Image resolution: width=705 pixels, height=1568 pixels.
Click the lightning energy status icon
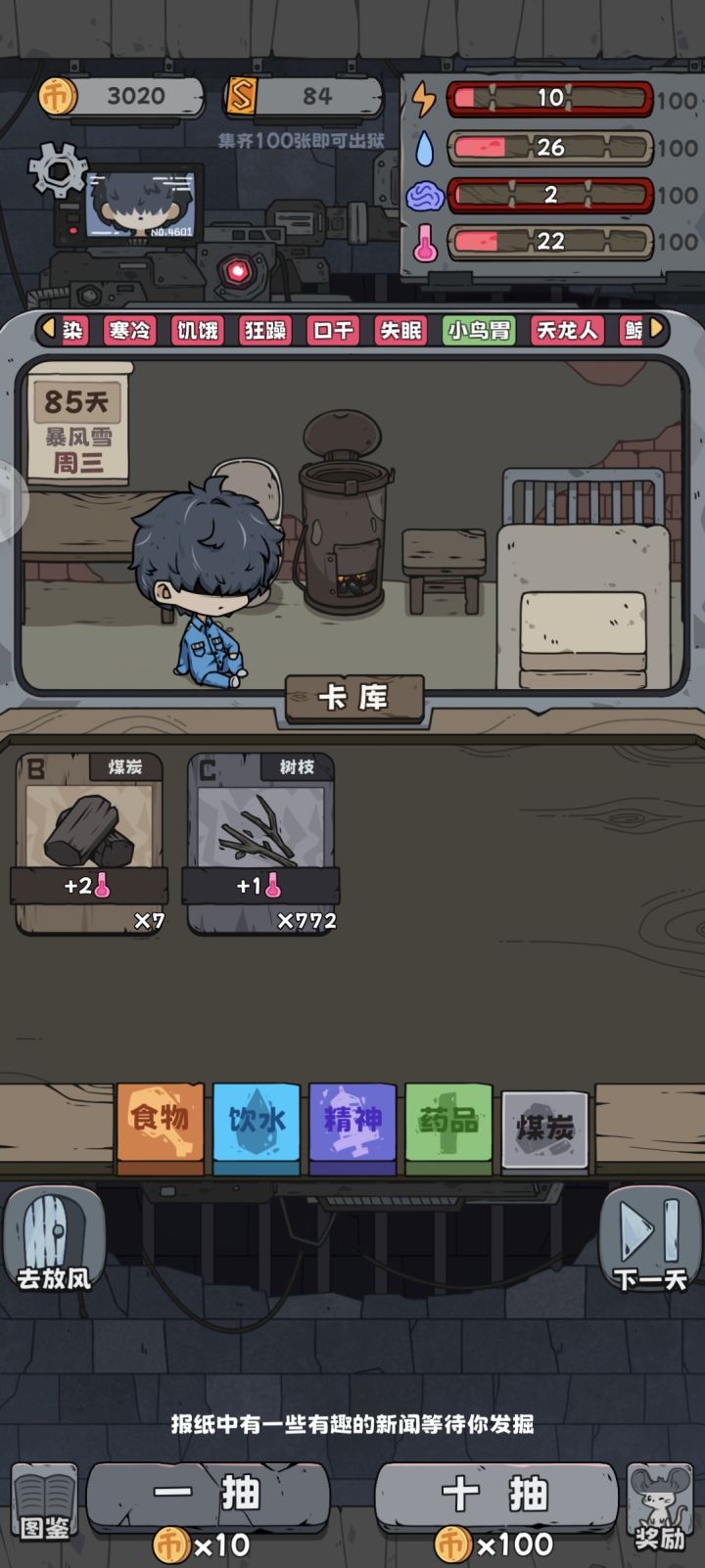[x=423, y=97]
